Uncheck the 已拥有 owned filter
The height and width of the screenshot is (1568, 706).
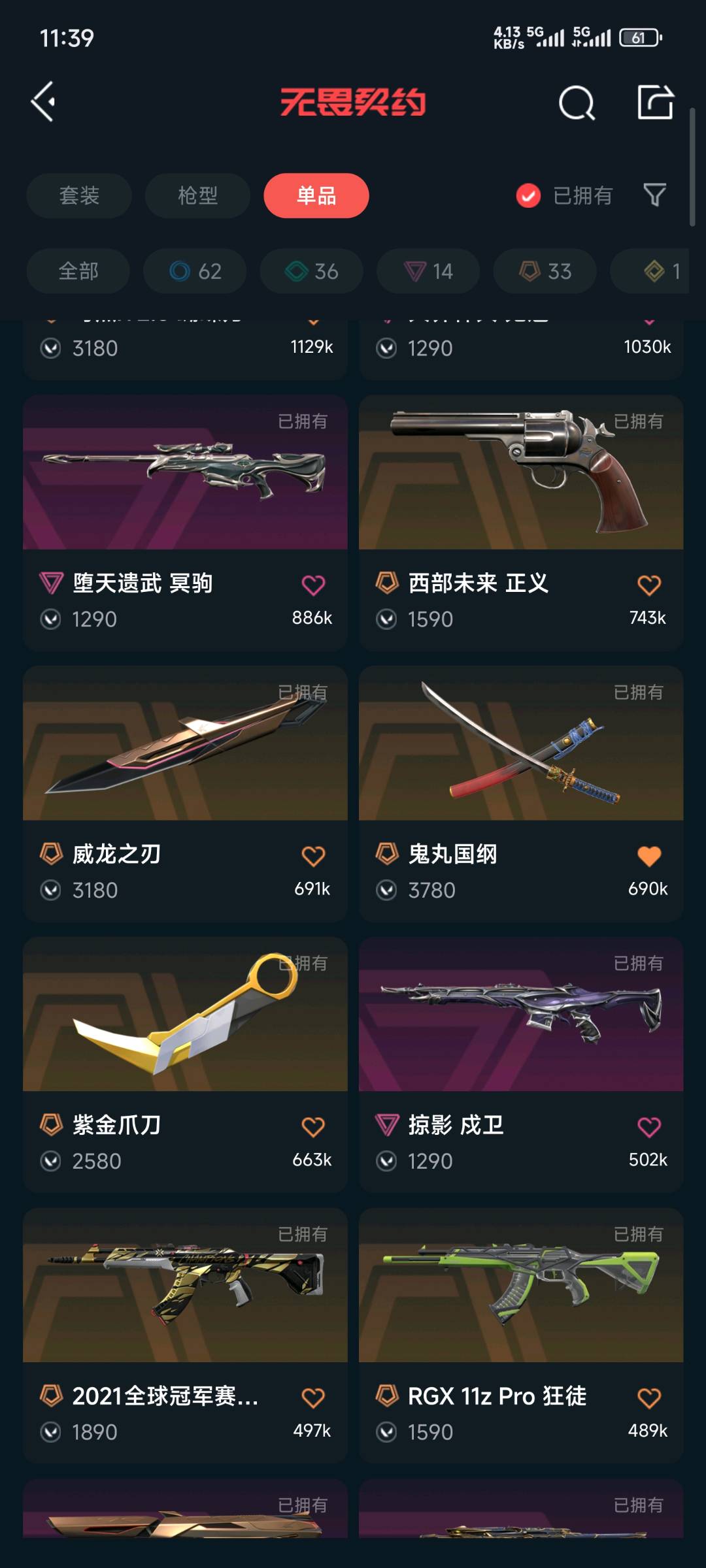tap(528, 195)
